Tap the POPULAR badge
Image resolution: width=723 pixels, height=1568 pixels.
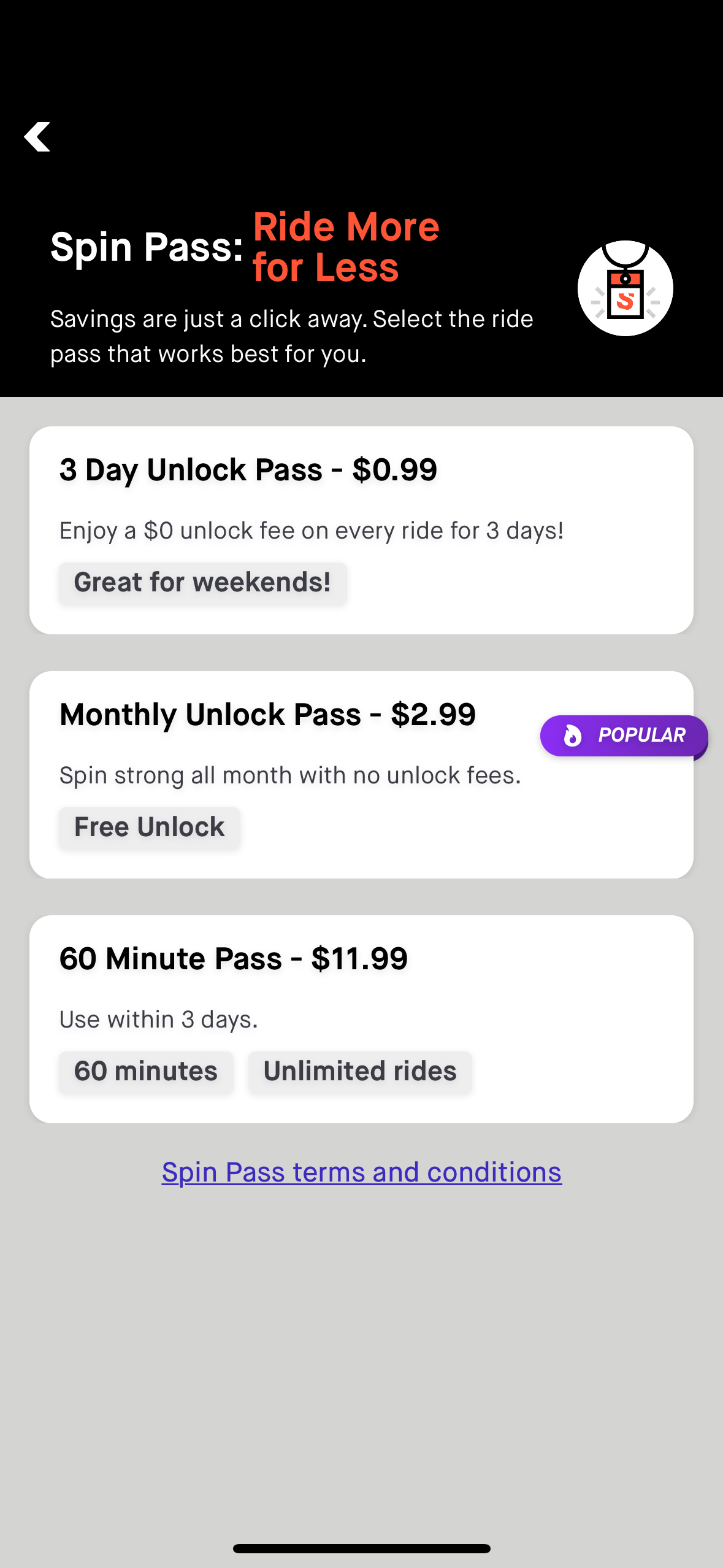(623, 736)
